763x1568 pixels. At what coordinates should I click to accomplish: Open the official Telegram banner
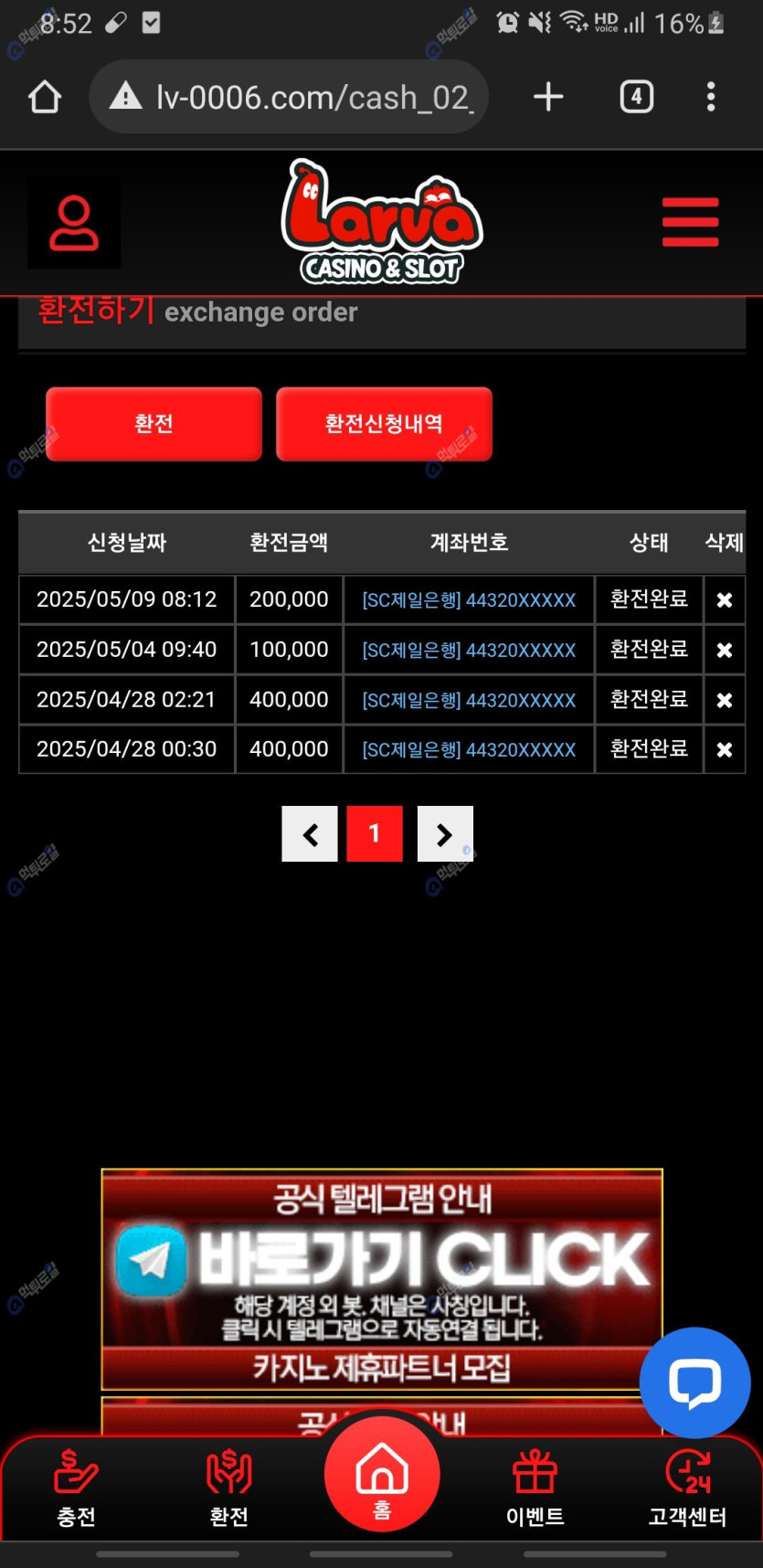click(x=382, y=1261)
